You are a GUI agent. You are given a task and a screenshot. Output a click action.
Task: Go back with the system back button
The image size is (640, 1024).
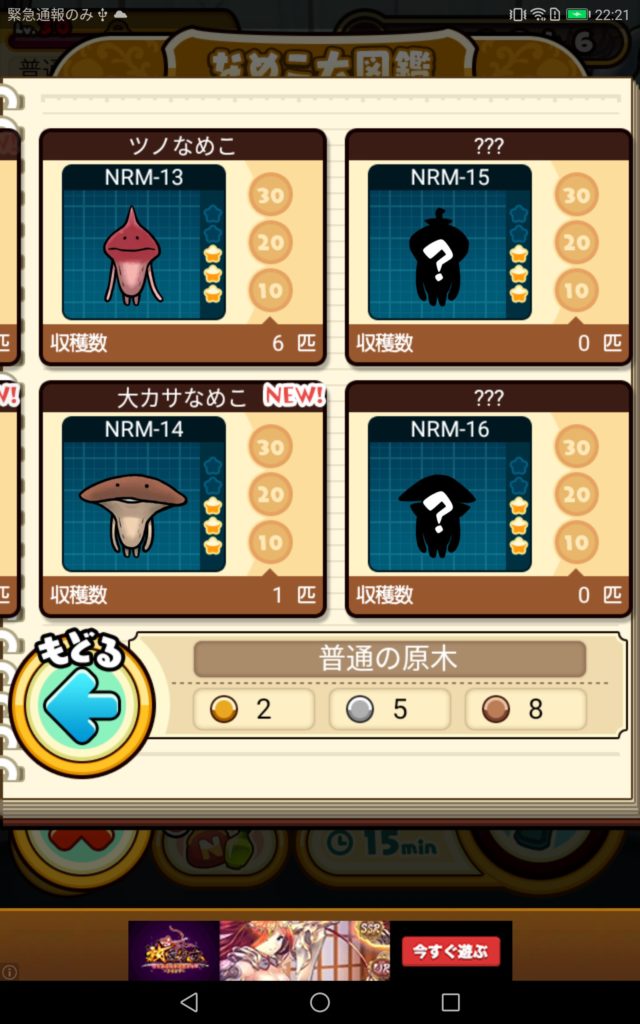point(189,1002)
